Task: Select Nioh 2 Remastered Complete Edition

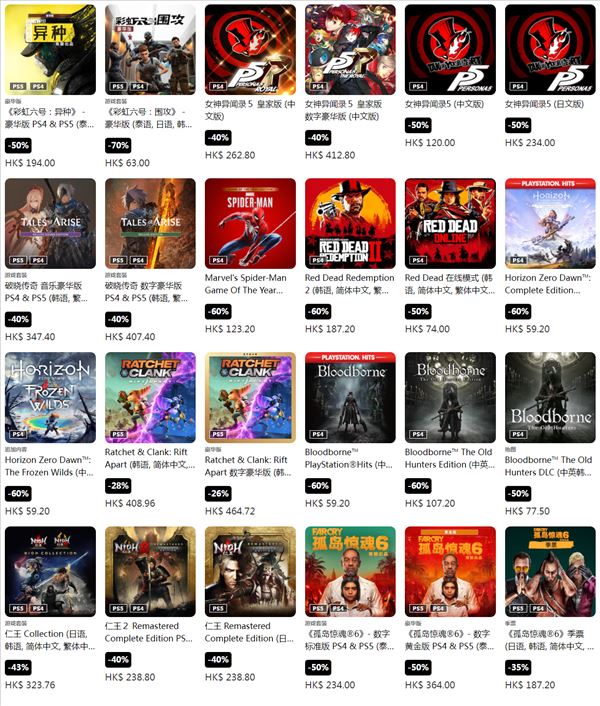Action: tap(150, 571)
